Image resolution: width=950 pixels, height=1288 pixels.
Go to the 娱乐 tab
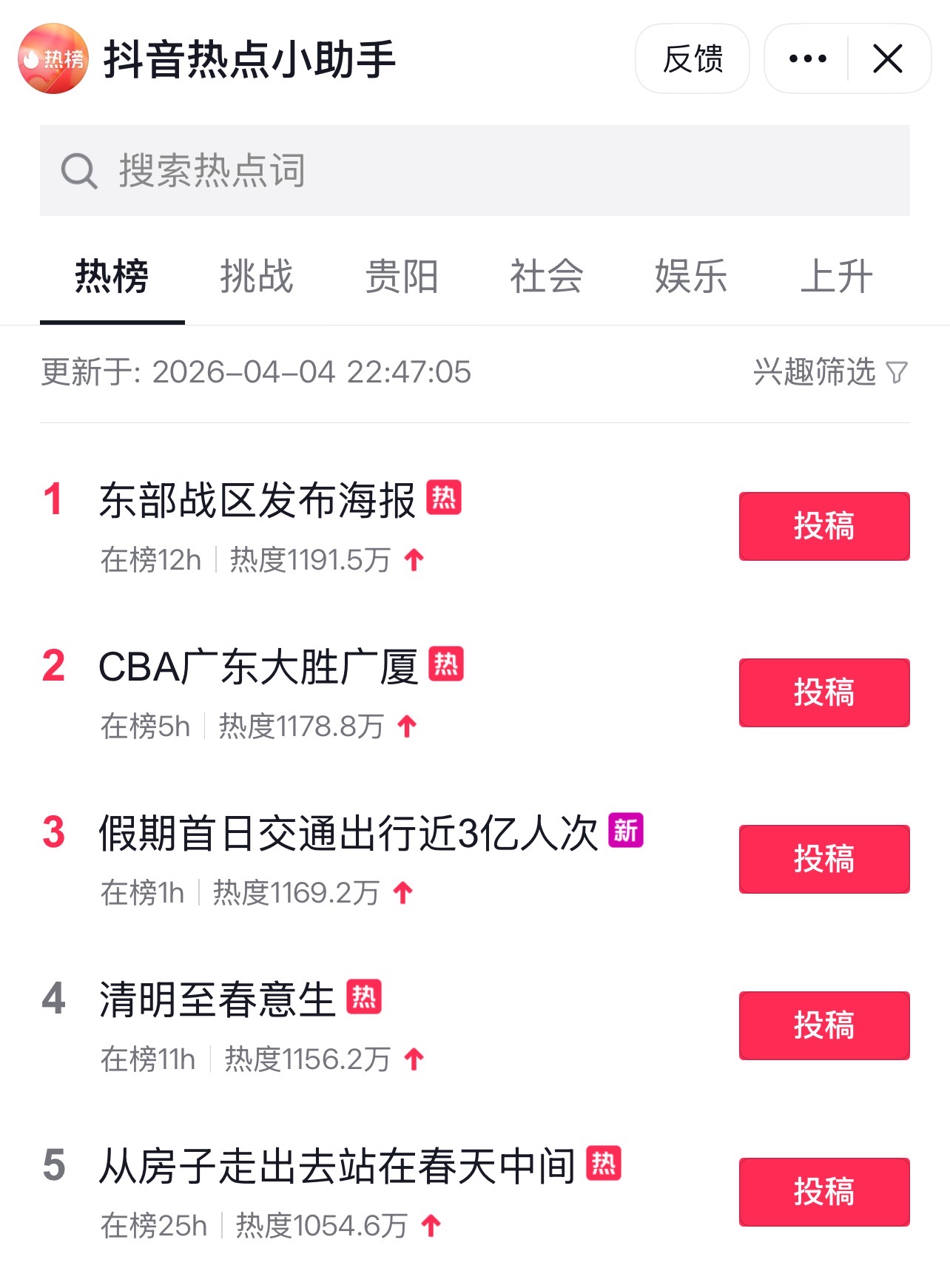(691, 277)
